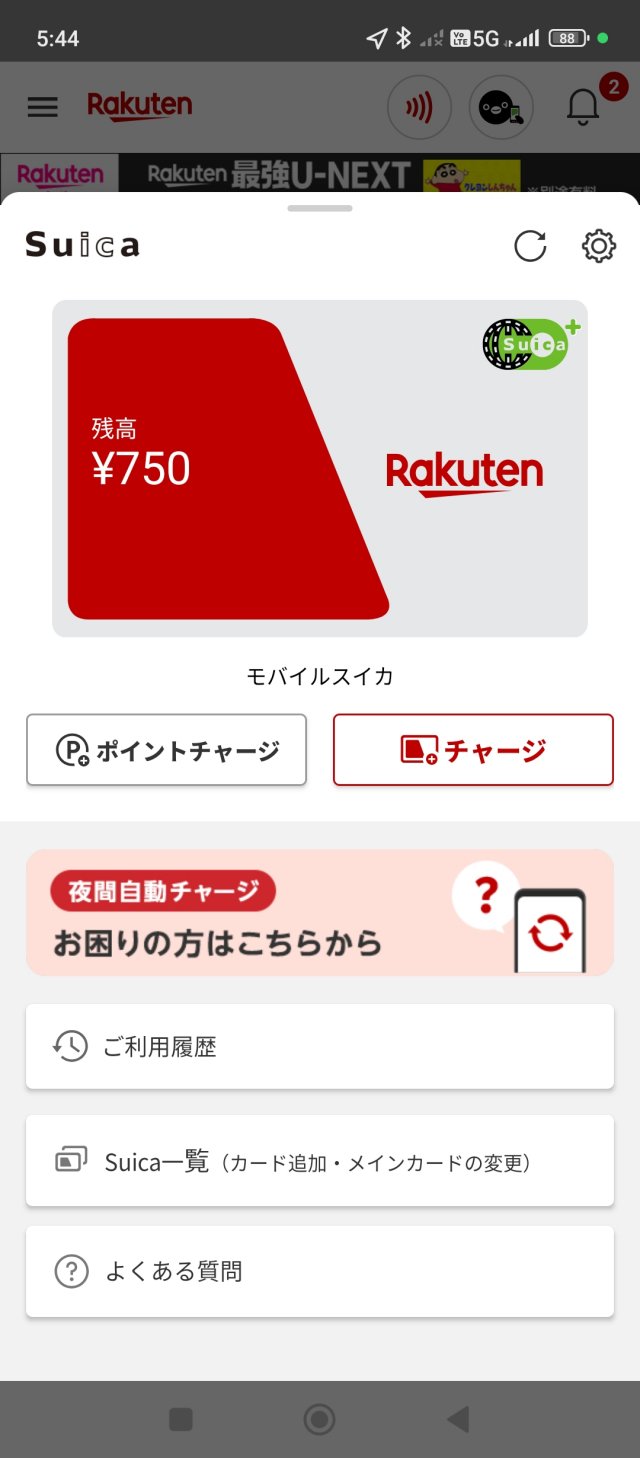
Task: Go to the system home screen
Action: pyautogui.click(x=319, y=1418)
